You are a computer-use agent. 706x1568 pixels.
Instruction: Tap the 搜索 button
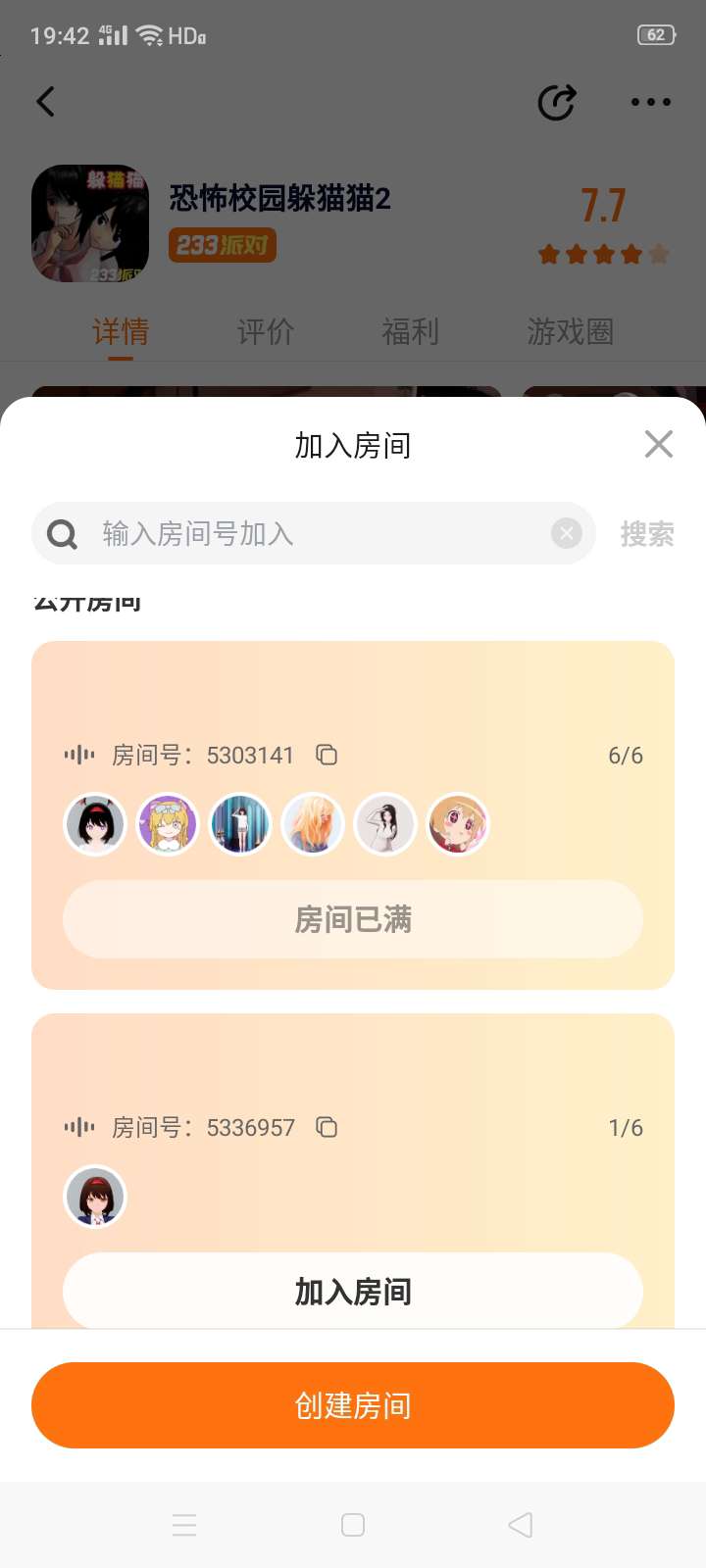(646, 533)
